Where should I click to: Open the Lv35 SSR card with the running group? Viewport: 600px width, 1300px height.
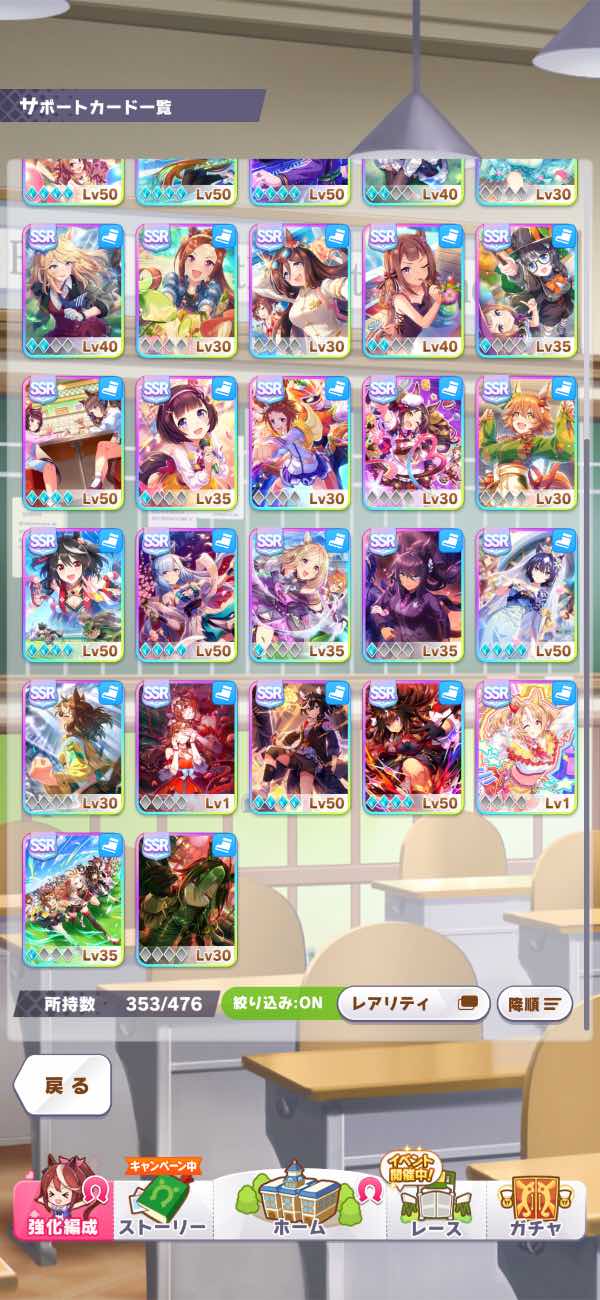tap(73, 897)
